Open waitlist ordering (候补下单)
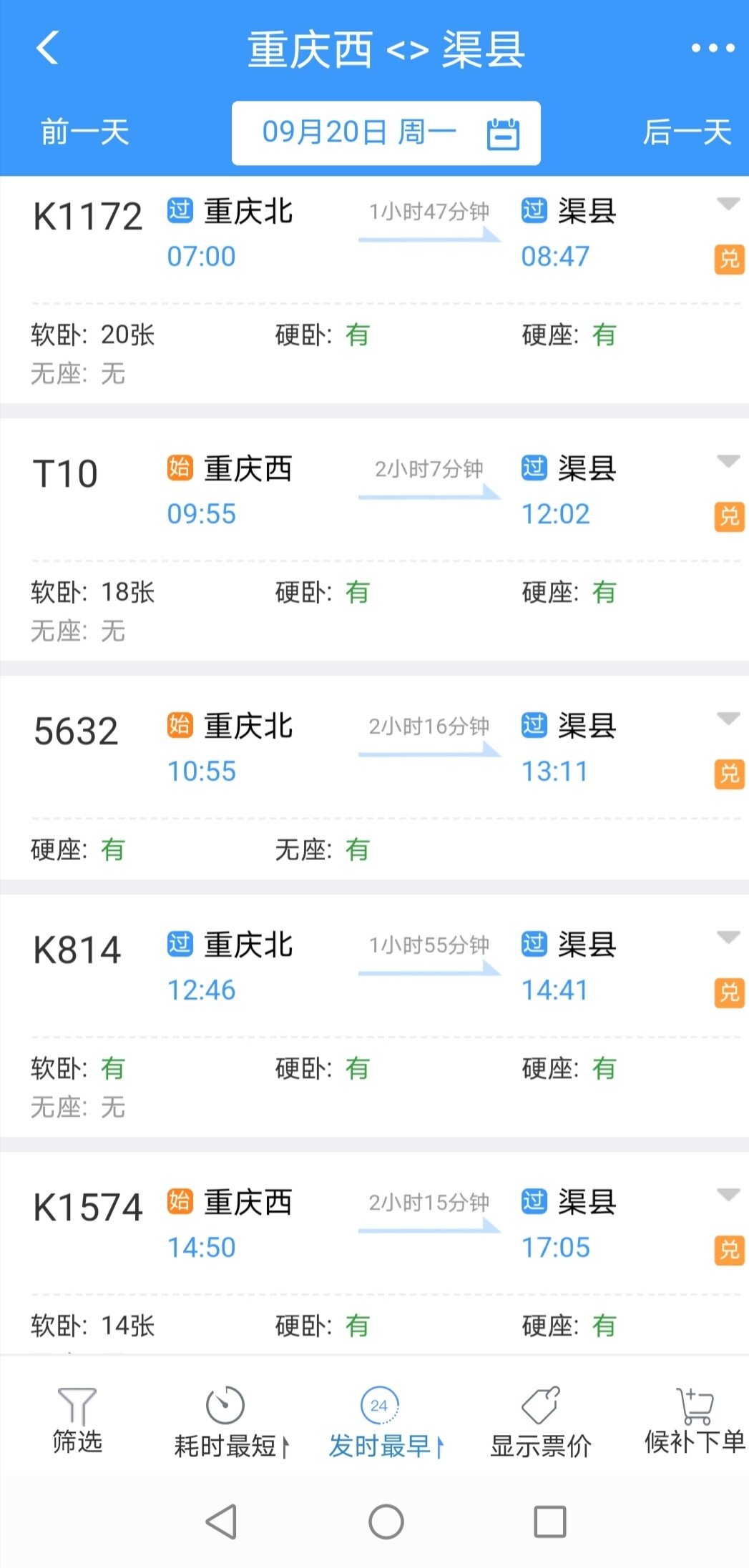This screenshot has width=749, height=1568. tap(694, 1421)
